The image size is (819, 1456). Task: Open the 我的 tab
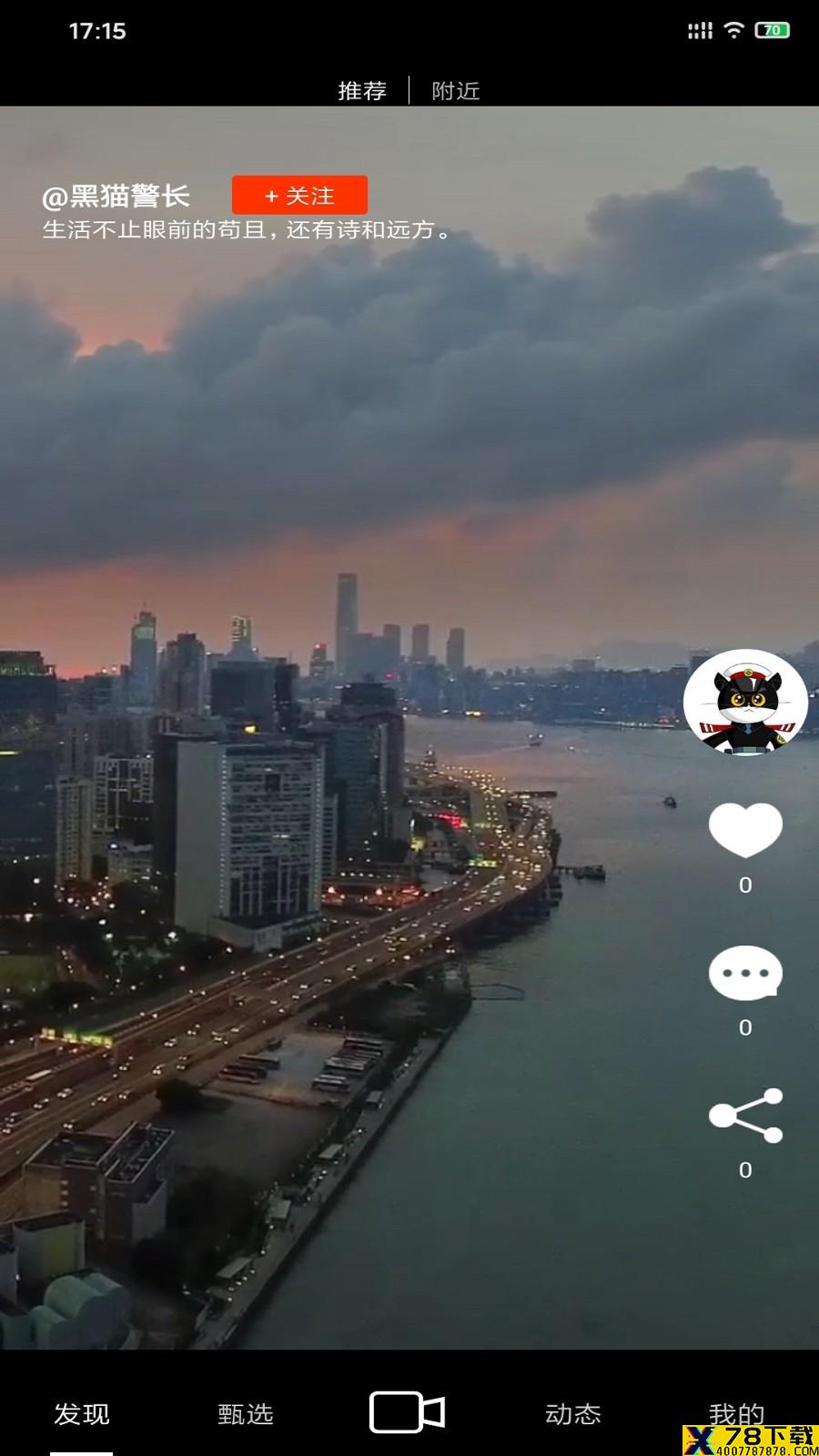pos(737,1413)
